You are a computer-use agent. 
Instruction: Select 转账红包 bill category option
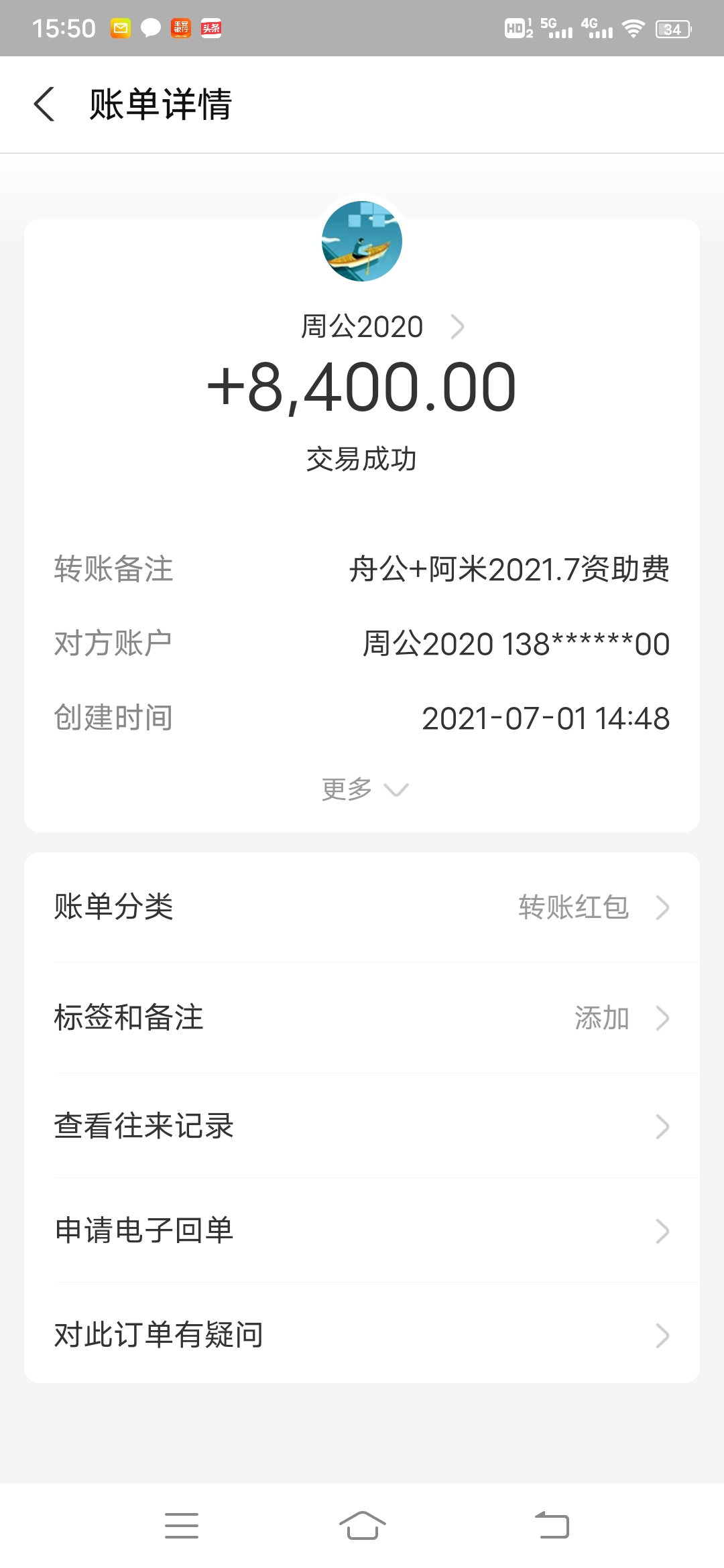click(573, 908)
